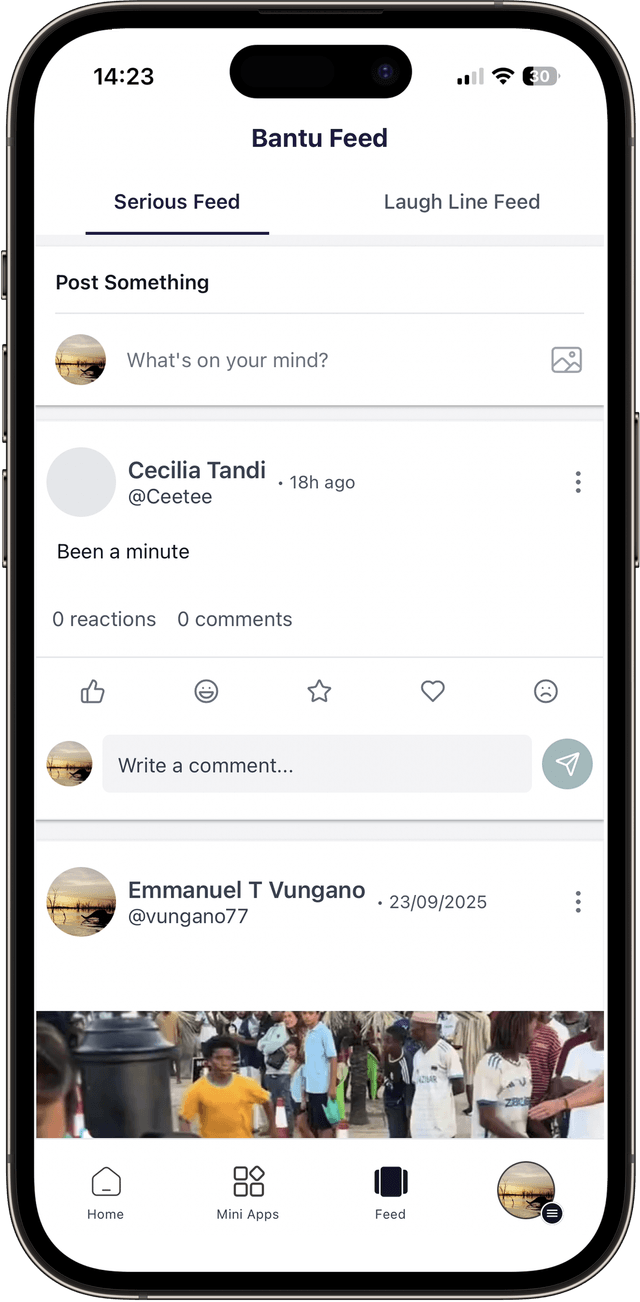View Cecilia Tandi's profile picture
Screen dimensions: 640x1302
(x=82, y=482)
